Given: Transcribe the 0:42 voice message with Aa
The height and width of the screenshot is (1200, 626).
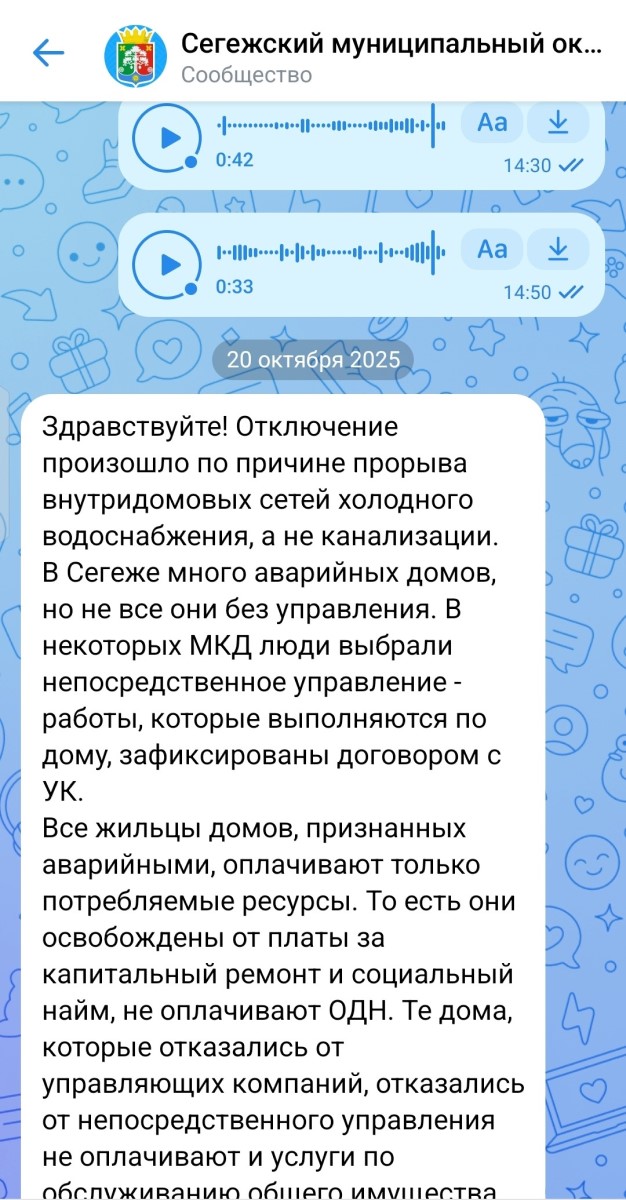Looking at the screenshot, I should point(492,122).
